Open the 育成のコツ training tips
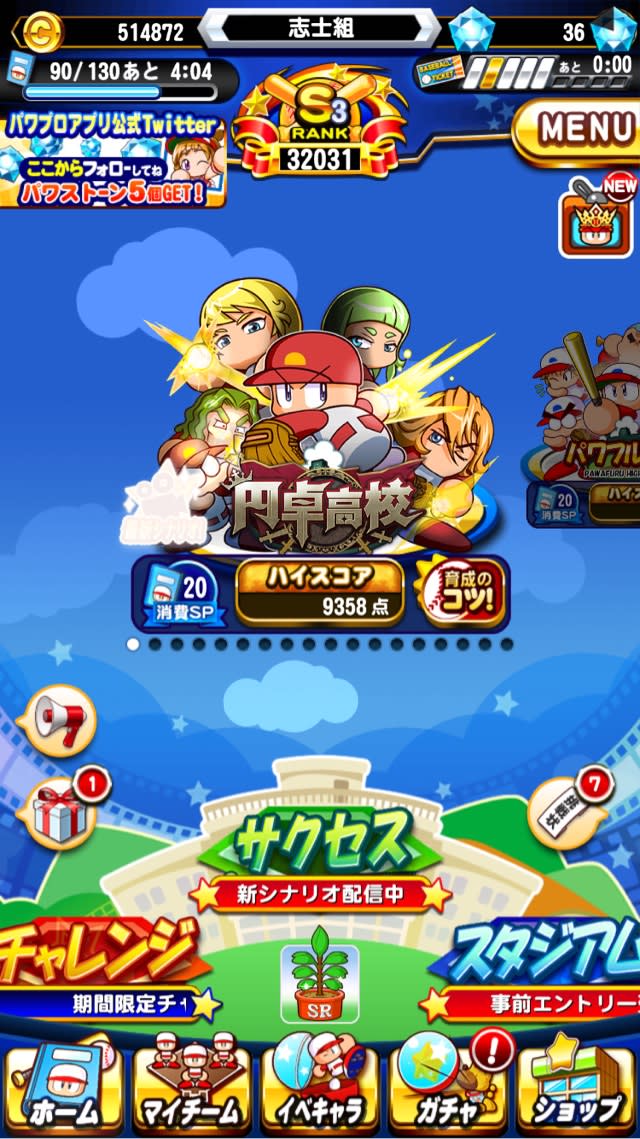The image size is (640, 1139). (x=459, y=593)
